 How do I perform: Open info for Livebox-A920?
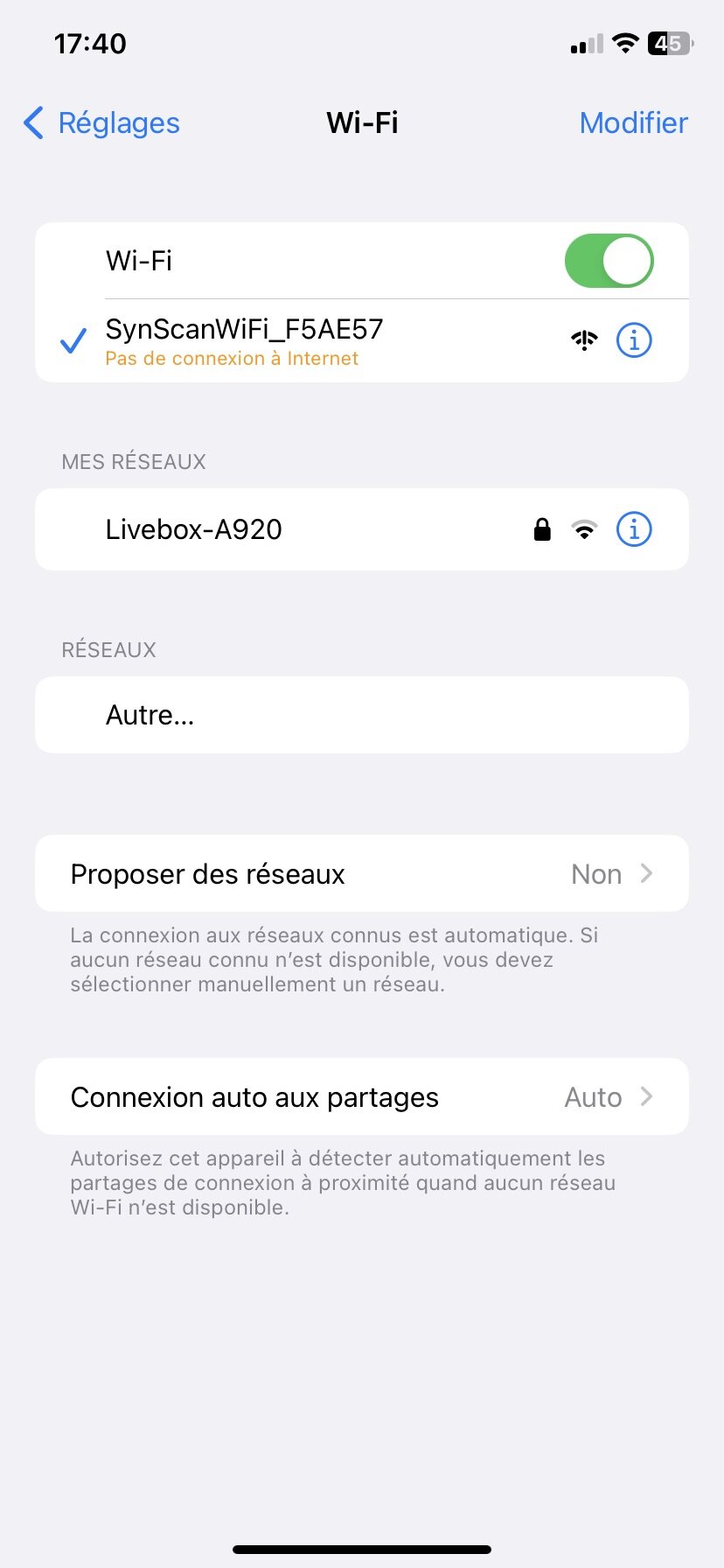(x=634, y=529)
